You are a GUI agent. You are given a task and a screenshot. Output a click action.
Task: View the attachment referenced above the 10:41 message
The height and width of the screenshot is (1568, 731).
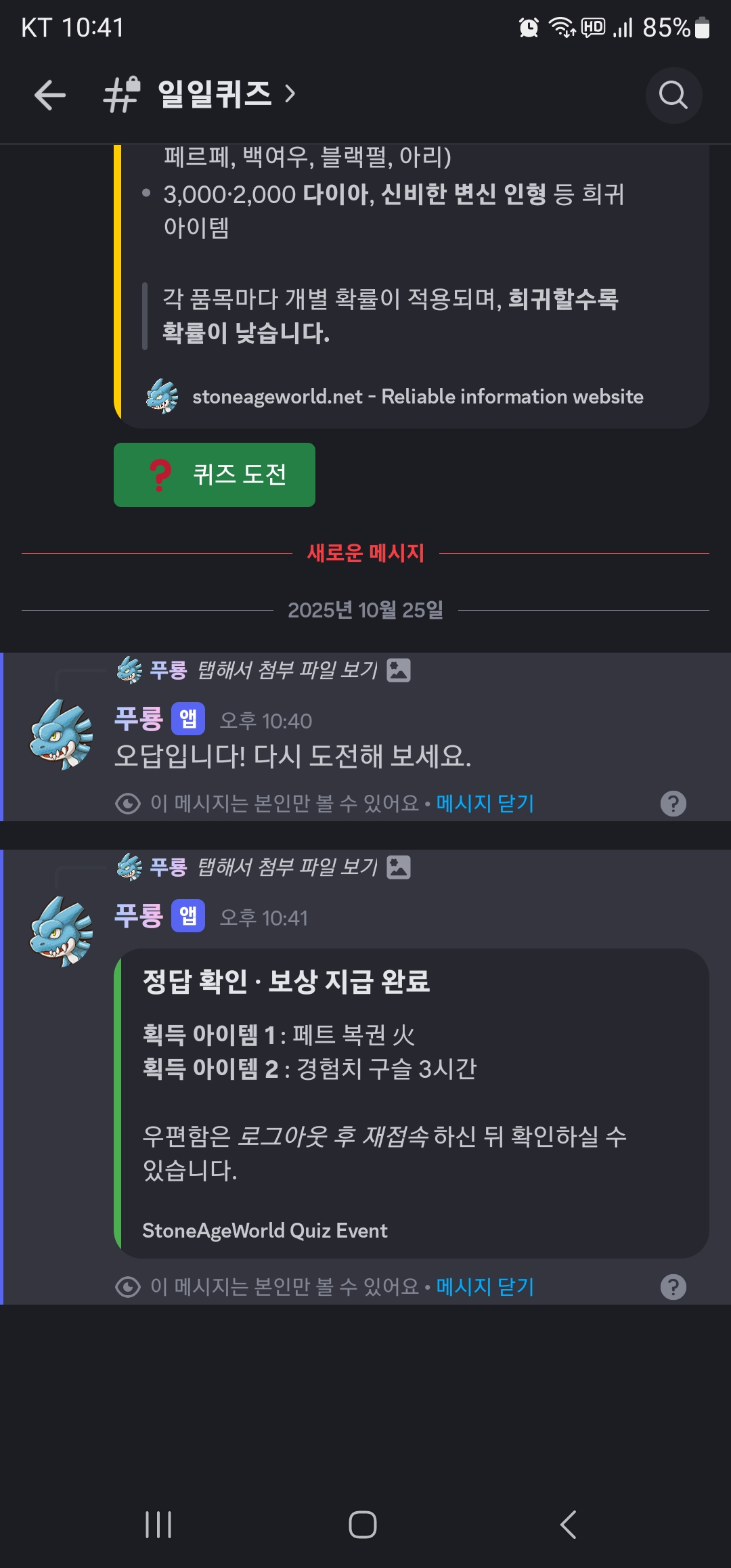click(x=287, y=867)
